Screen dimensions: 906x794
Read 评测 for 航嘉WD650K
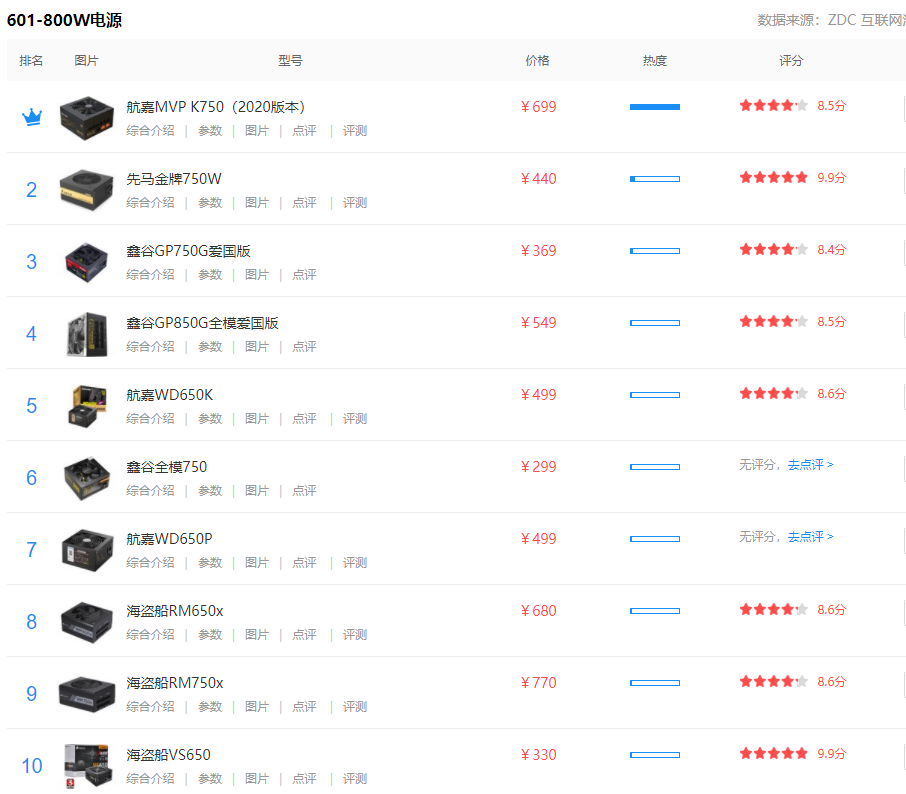355,419
